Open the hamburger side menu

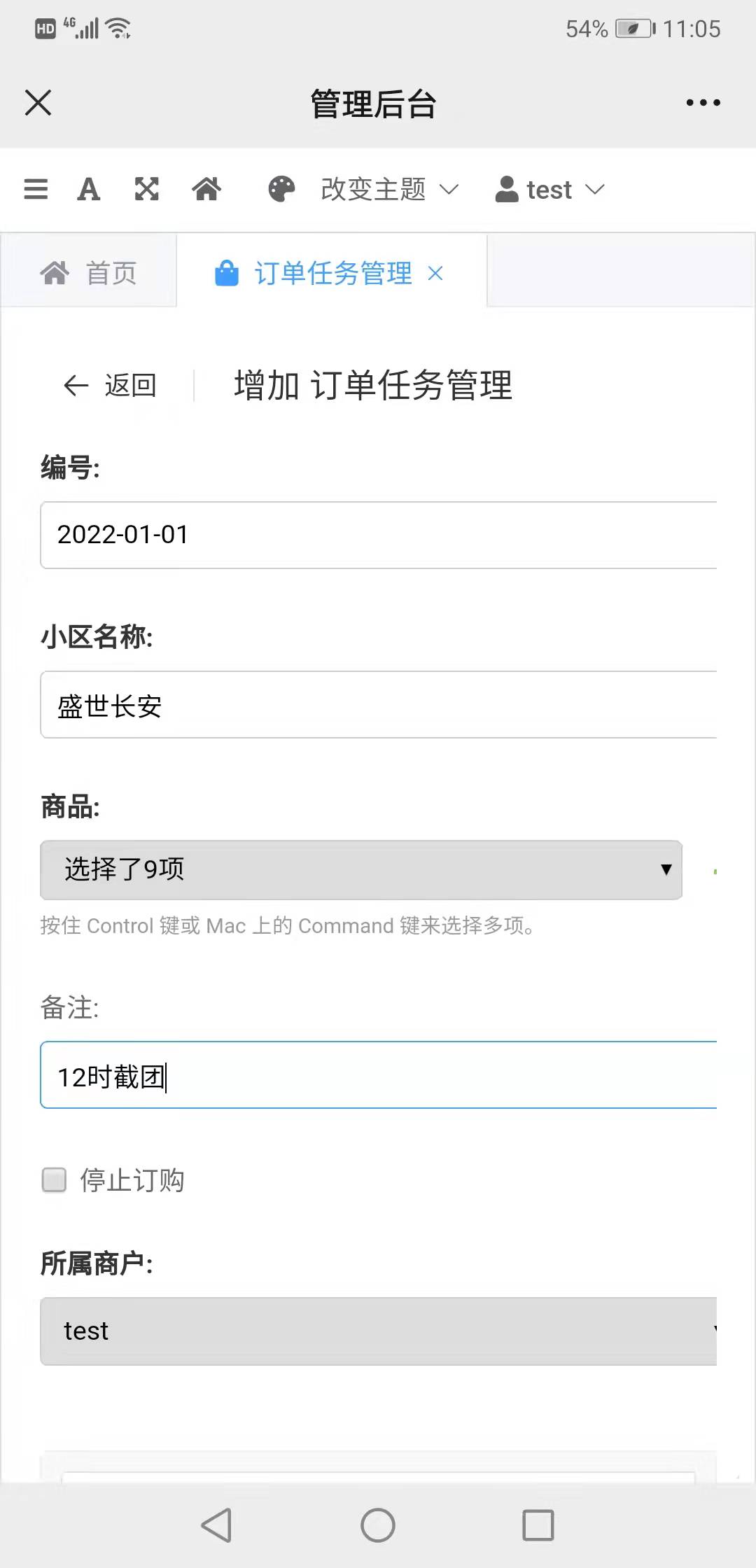(36, 189)
